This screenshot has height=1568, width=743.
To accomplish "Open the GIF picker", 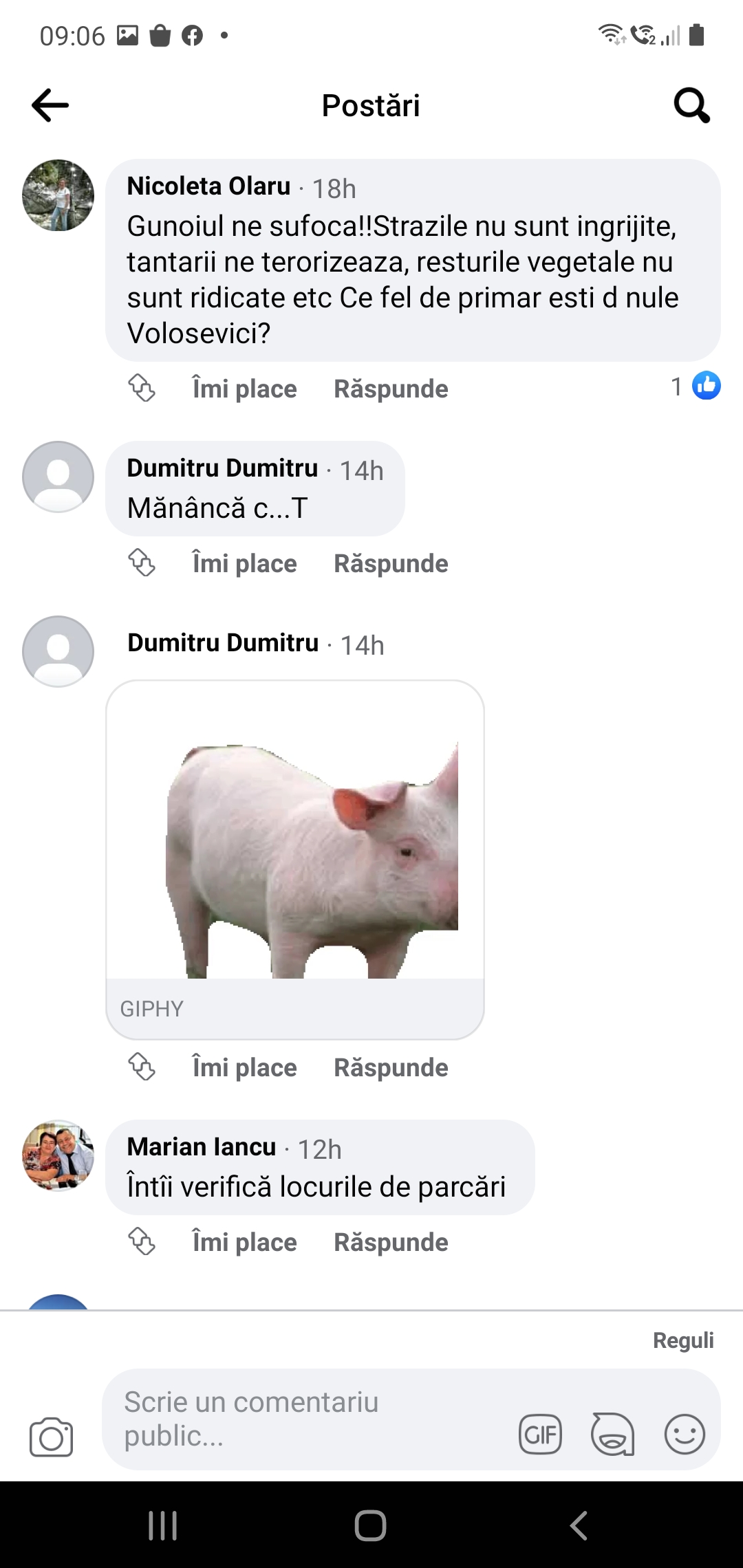I will click(540, 1435).
